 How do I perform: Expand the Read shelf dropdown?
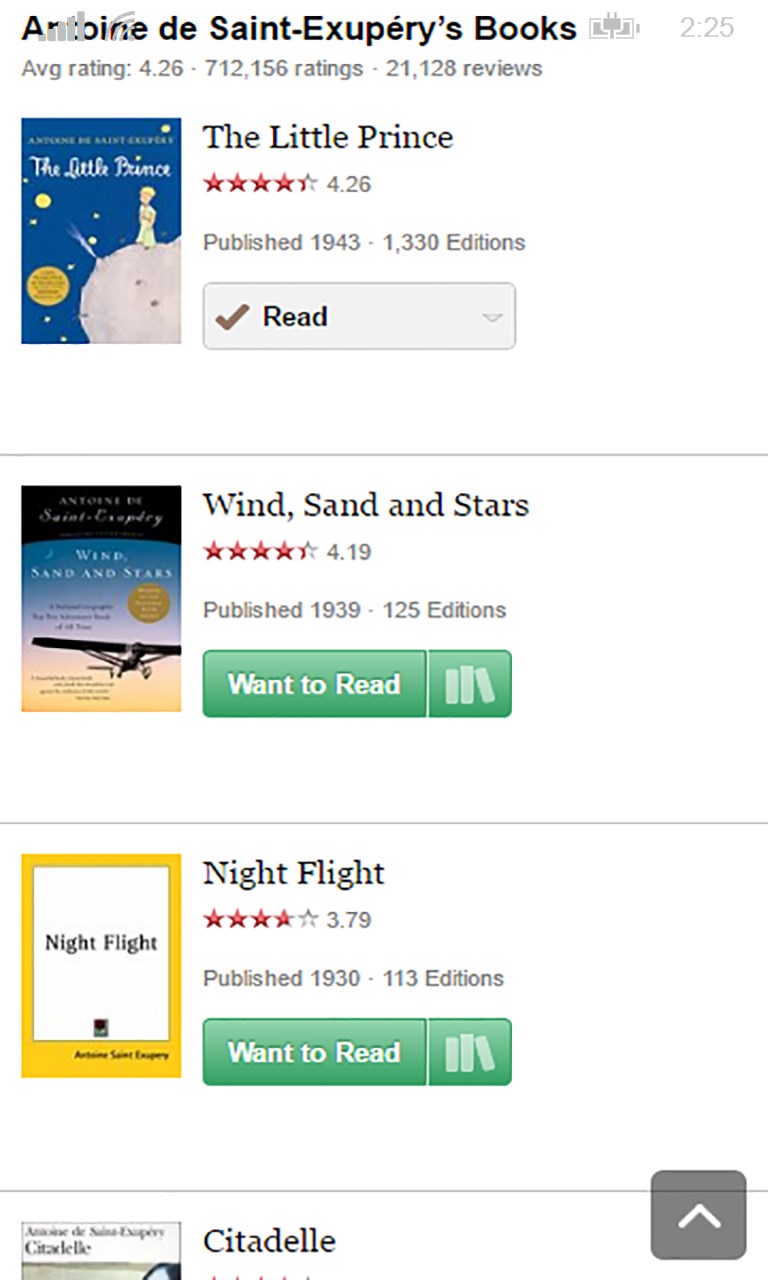click(490, 317)
